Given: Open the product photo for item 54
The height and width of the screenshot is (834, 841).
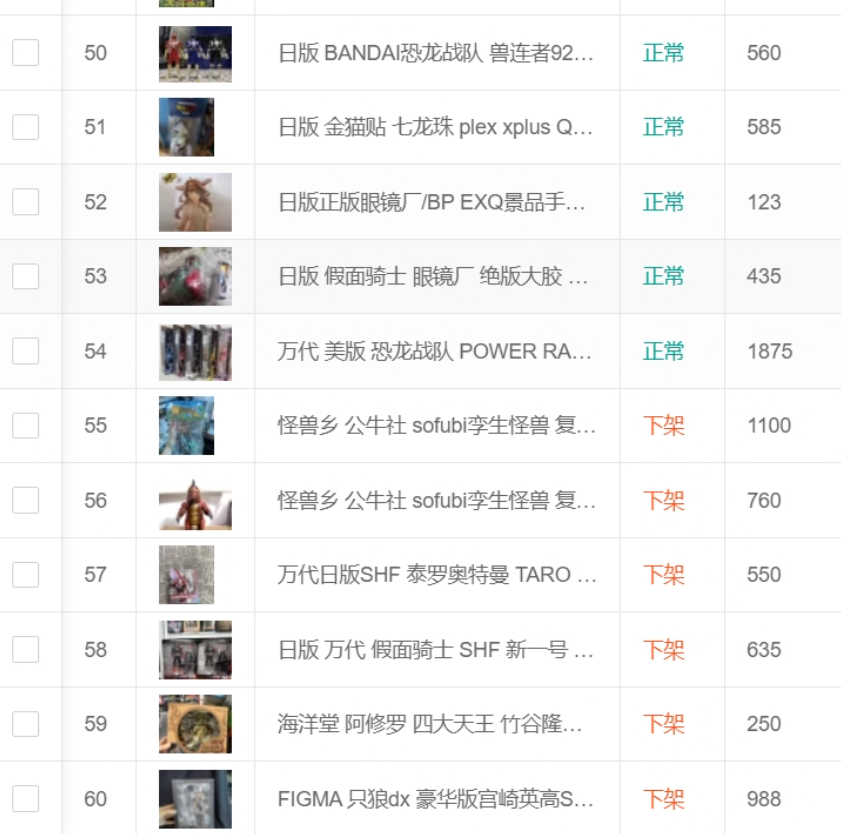Looking at the screenshot, I should tap(195, 352).
